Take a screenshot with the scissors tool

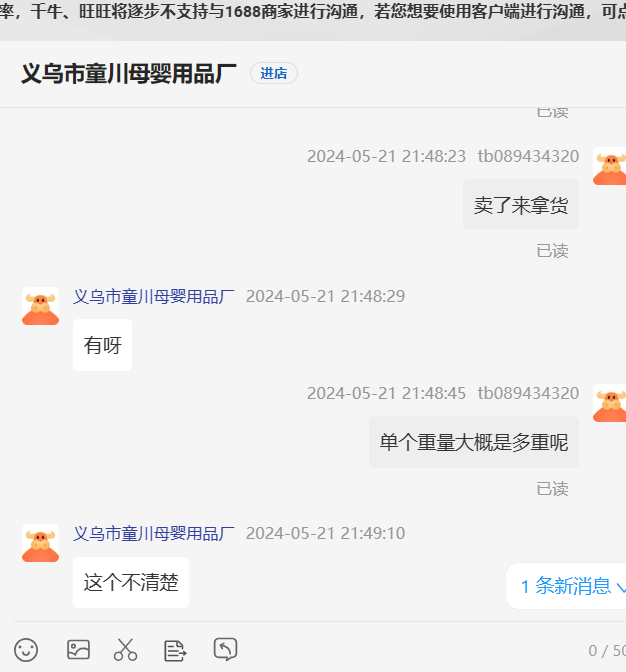(125, 650)
